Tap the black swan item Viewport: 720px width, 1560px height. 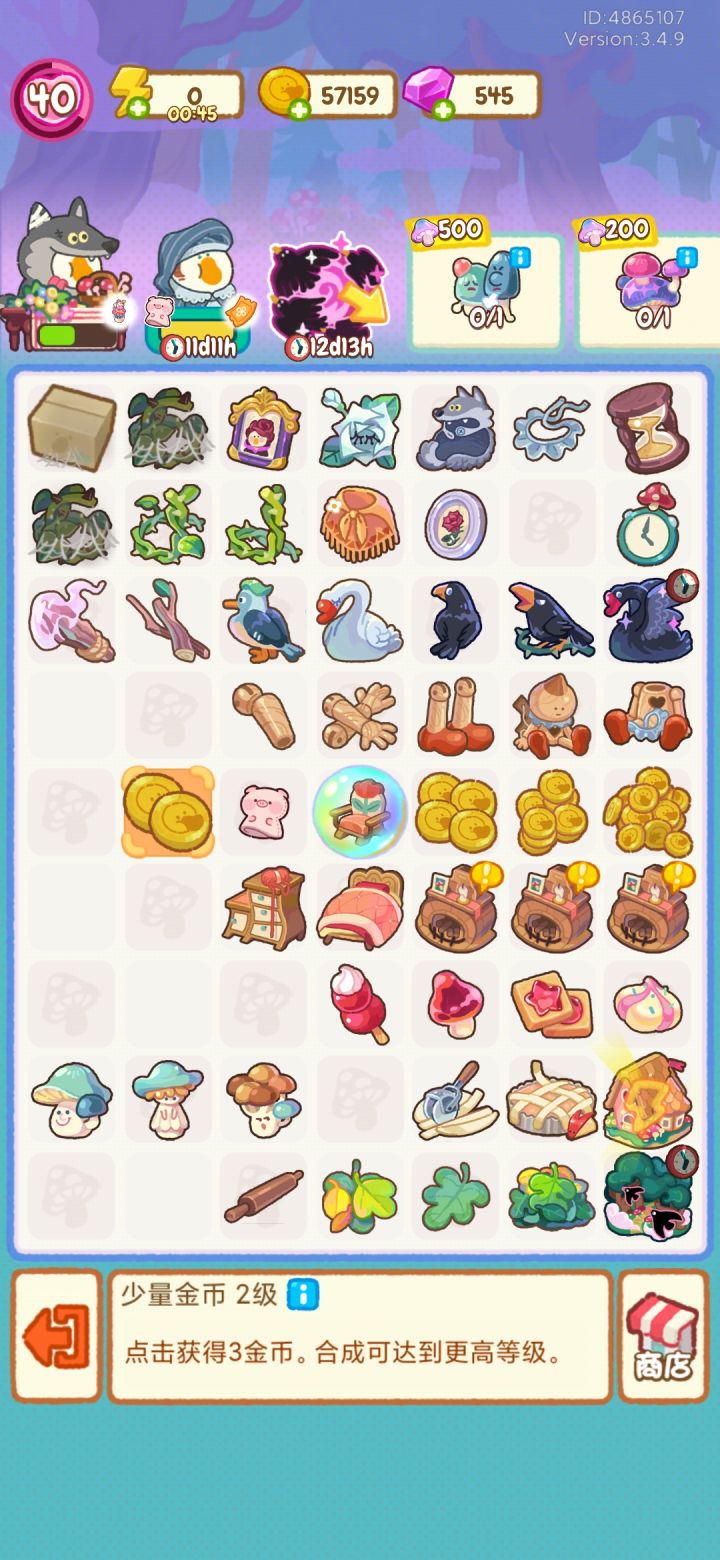point(647,620)
